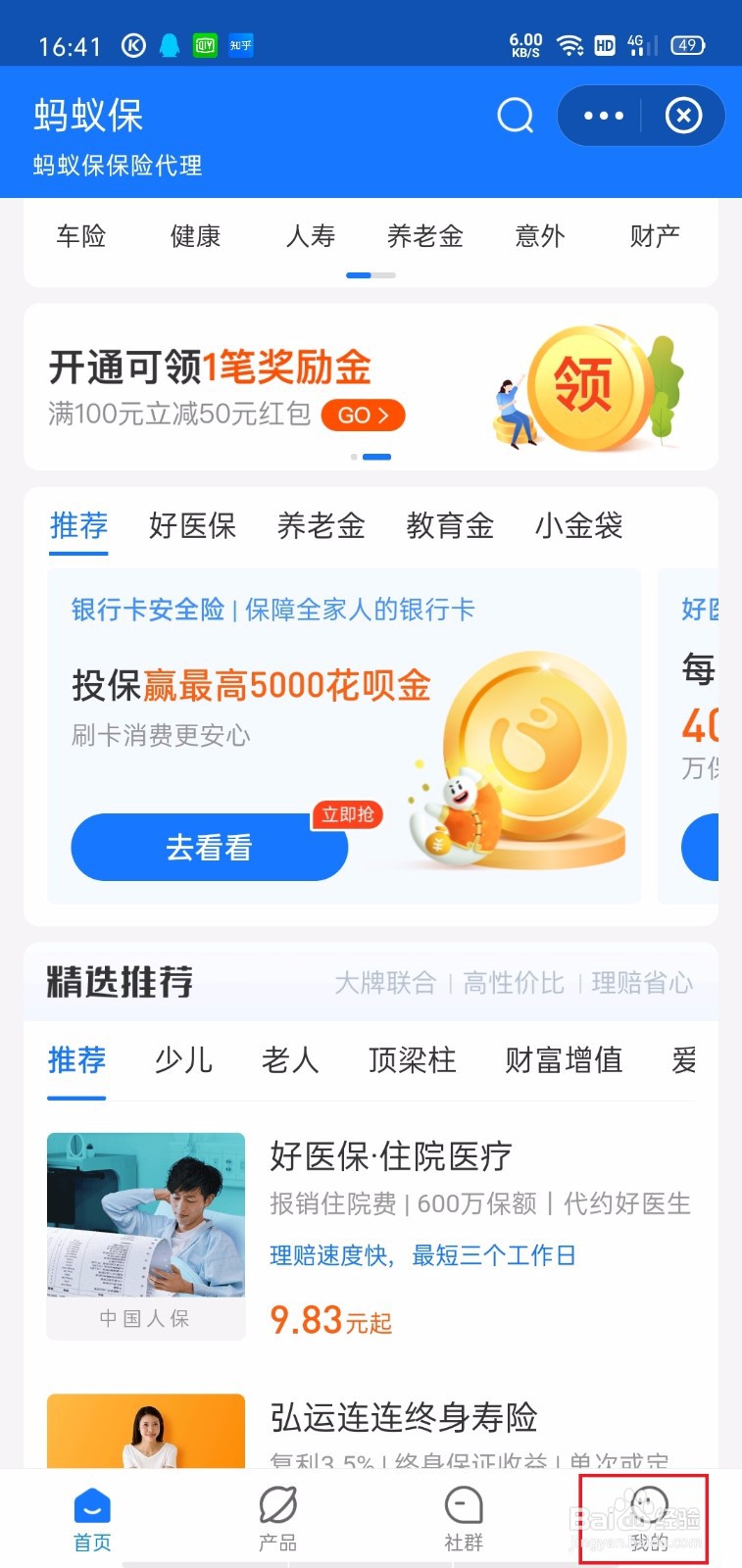Viewport: 742px width, 1568px height.
Task: Switch to the 健康 insurance category tab
Action: (x=195, y=235)
